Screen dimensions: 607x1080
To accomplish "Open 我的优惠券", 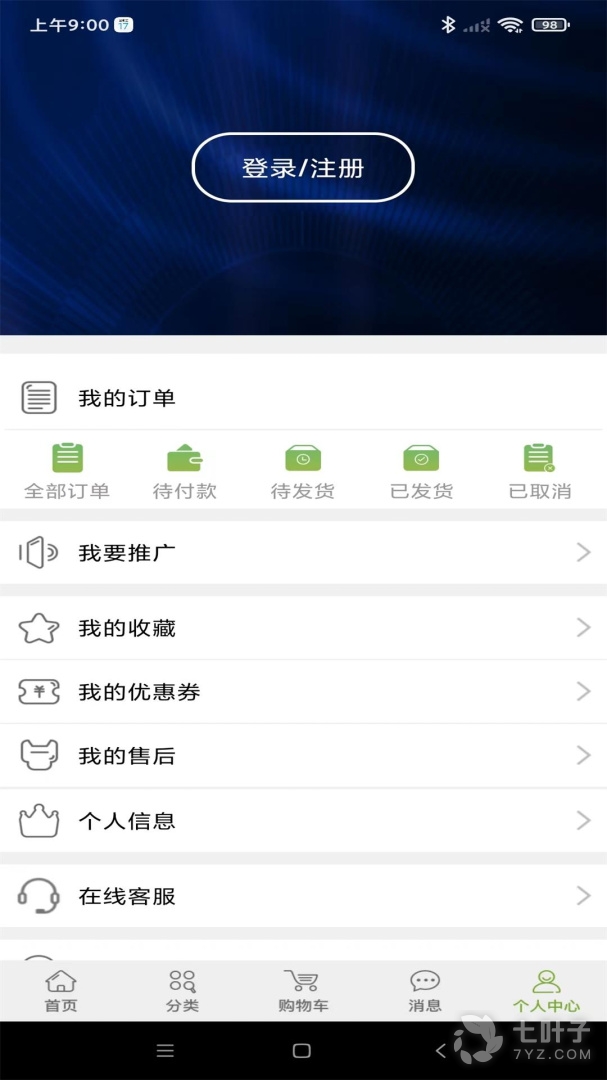I will [x=303, y=692].
